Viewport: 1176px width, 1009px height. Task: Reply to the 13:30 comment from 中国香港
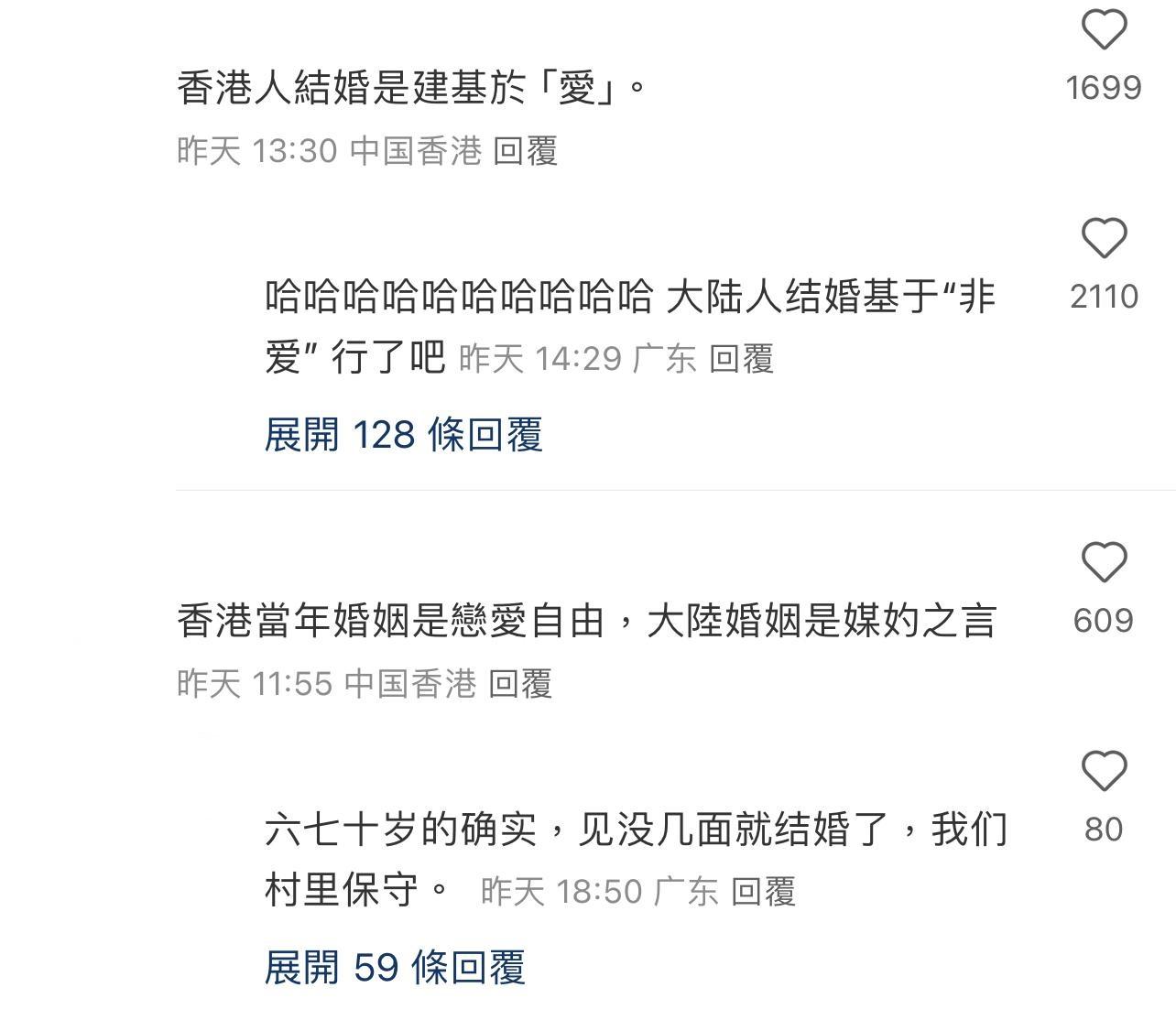(x=525, y=151)
